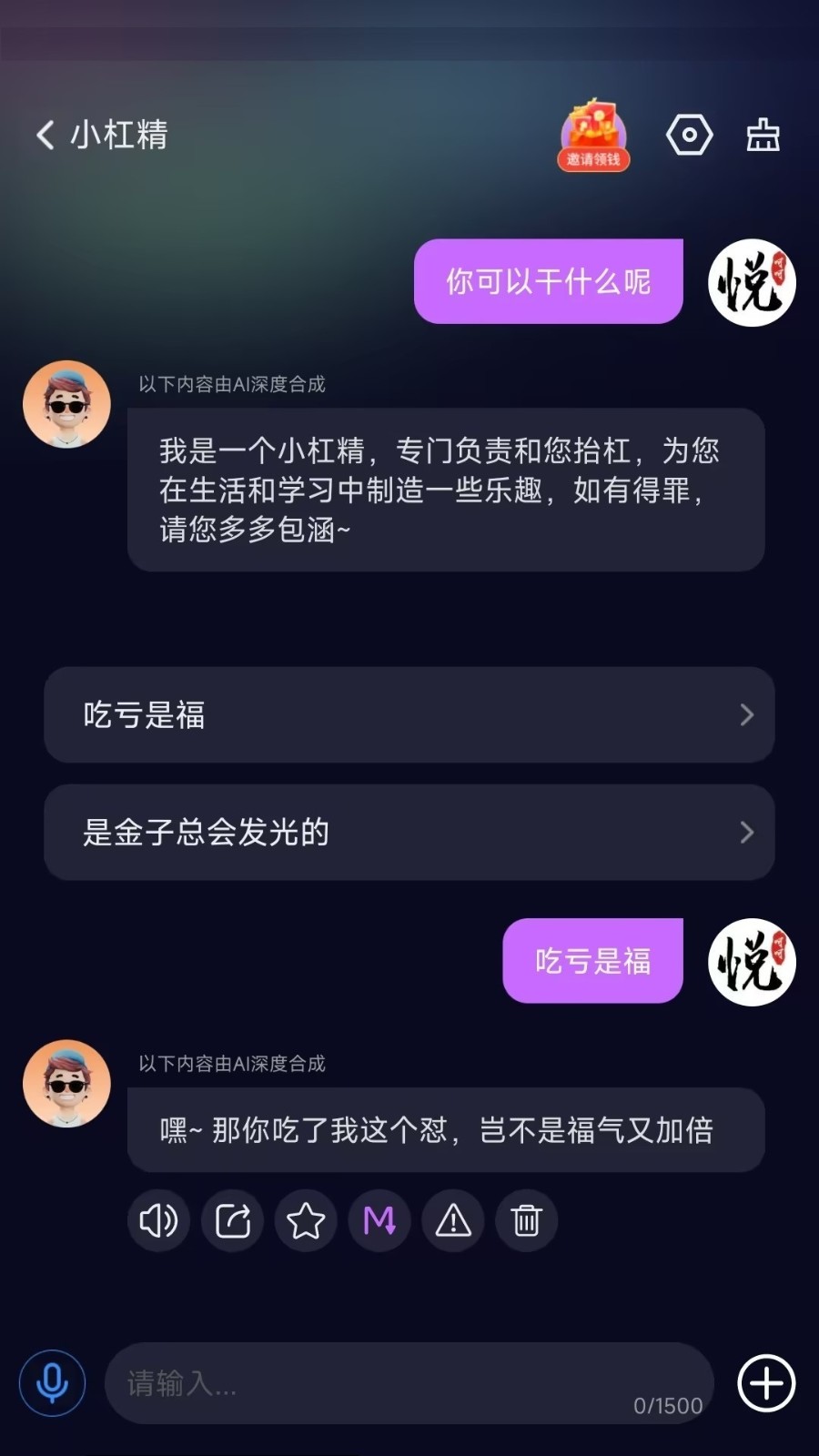This screenshot has width=819, height=1456.
Task: Open the 邀请领钱 red envelope promo
Action: (593, 135)
